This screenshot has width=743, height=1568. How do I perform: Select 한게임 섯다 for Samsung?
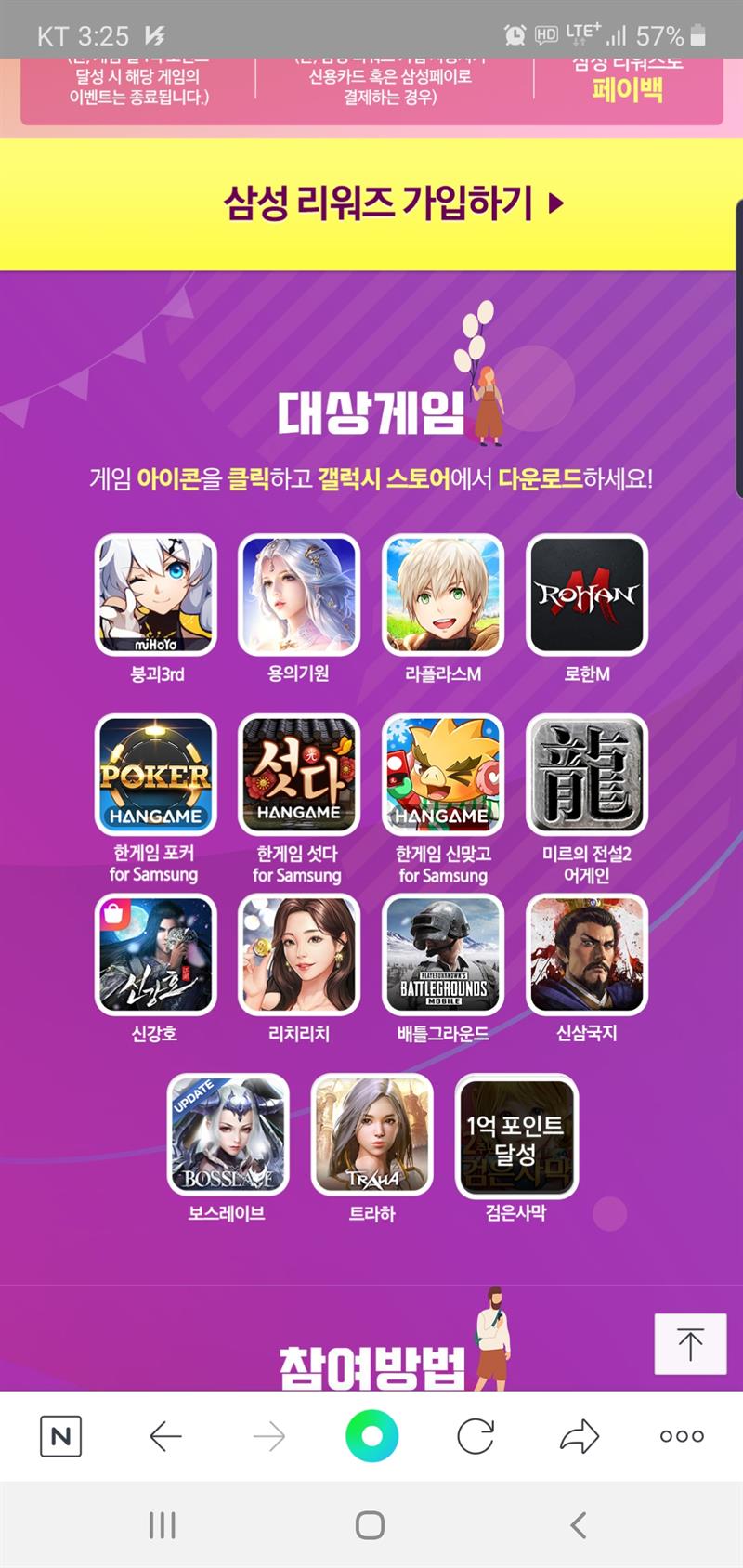click(299, 775)
